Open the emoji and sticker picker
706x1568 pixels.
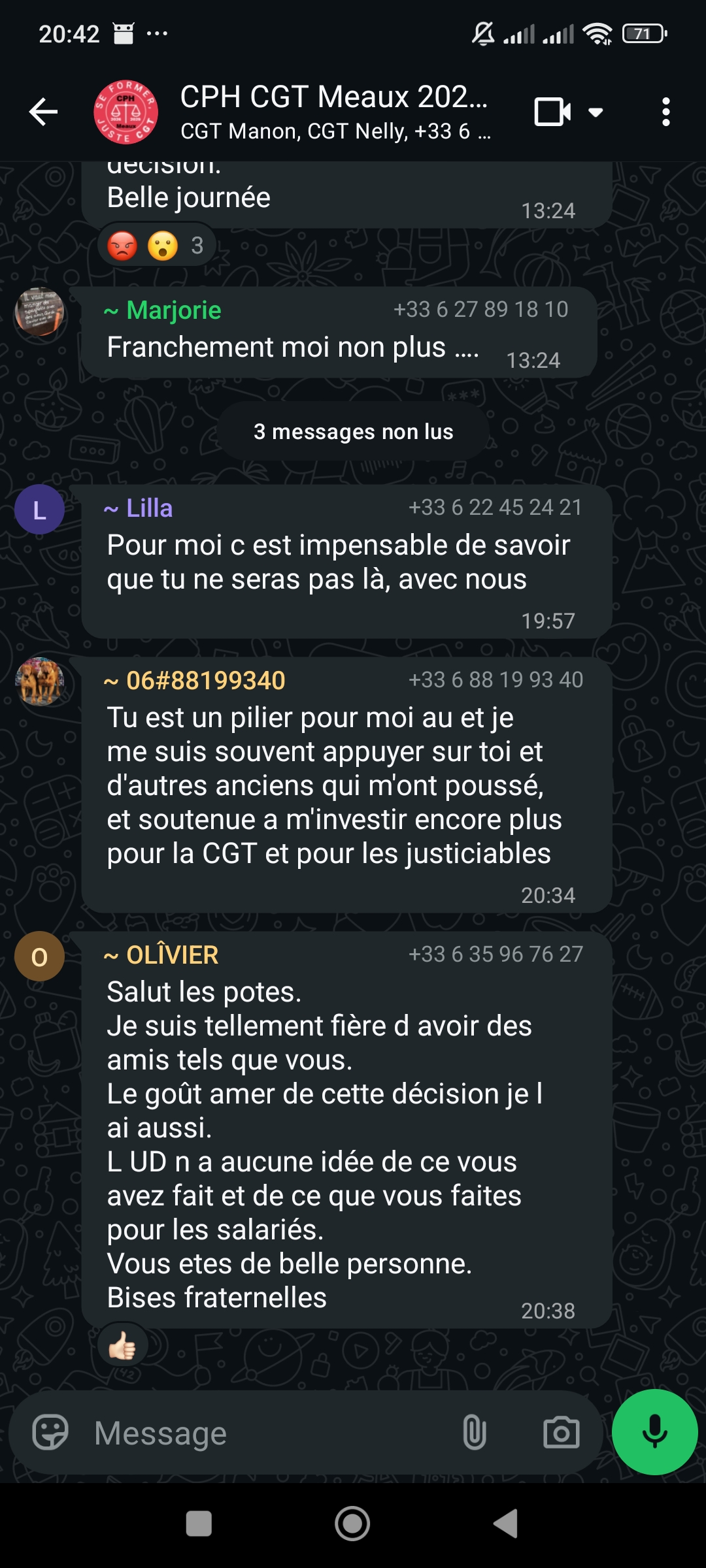click(x=50, y=1433)
